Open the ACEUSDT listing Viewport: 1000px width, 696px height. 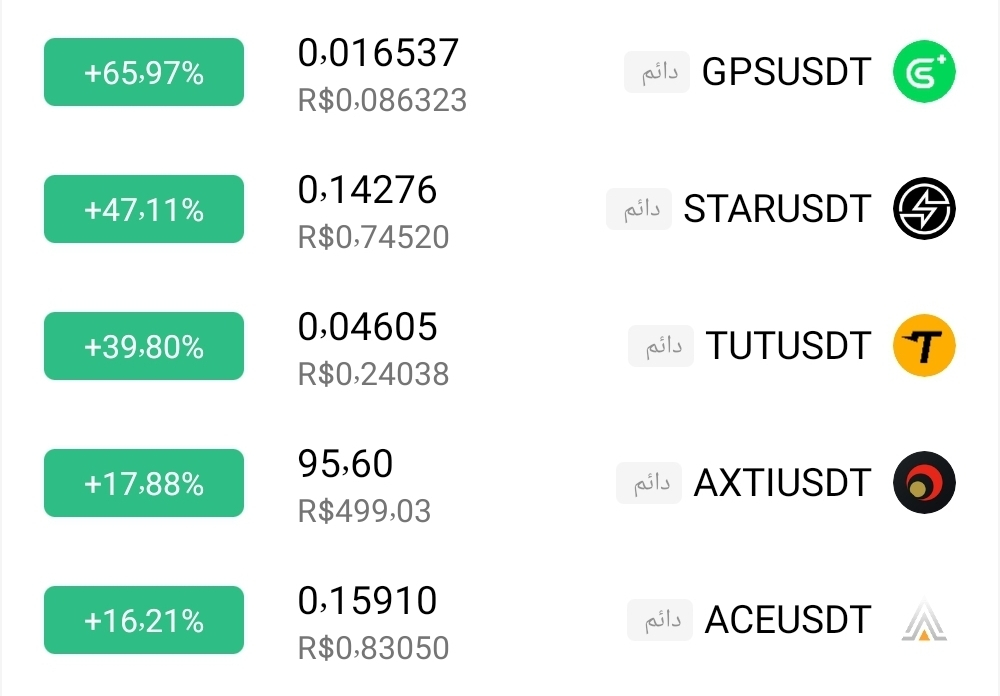(x=500, y=620)
